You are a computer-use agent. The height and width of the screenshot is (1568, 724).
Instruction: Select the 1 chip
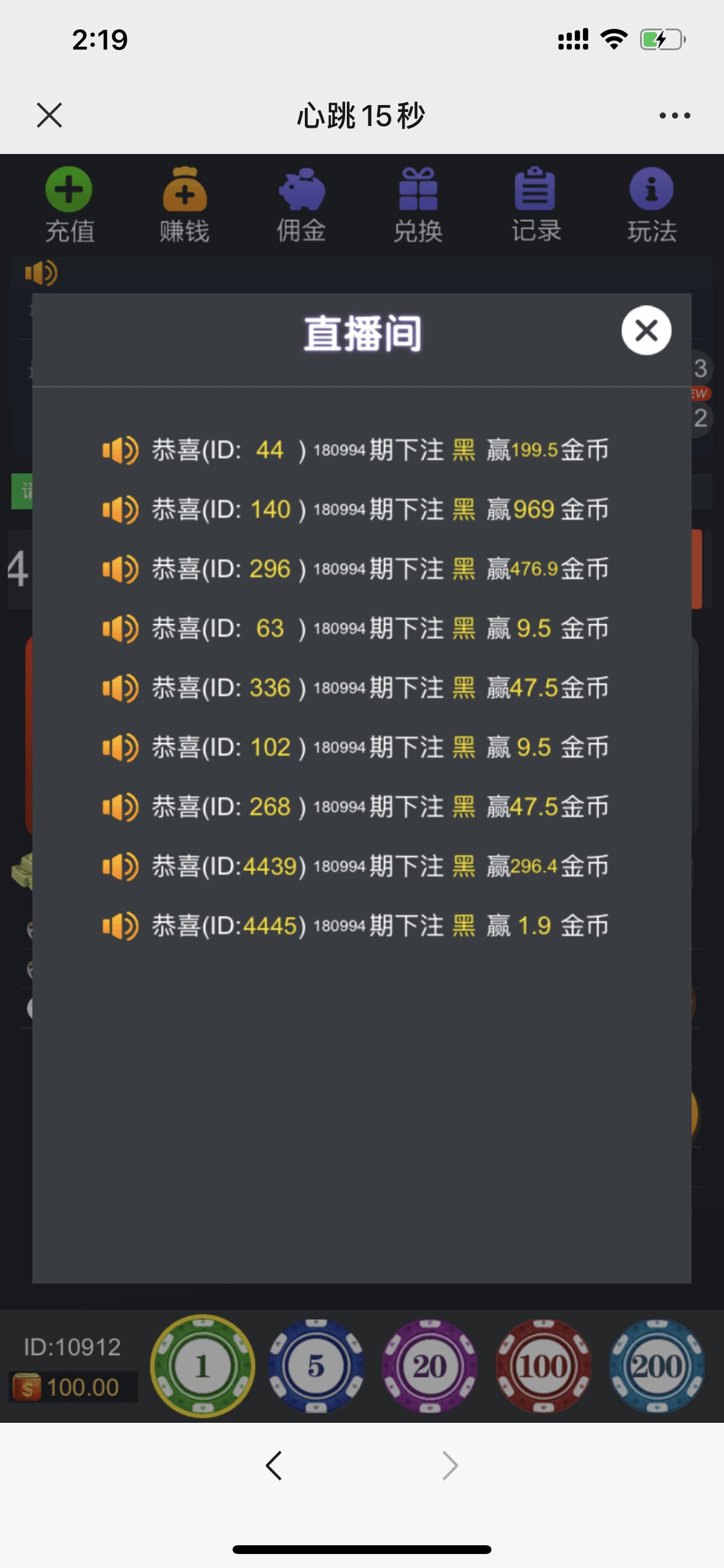(x=203, y=1367)
